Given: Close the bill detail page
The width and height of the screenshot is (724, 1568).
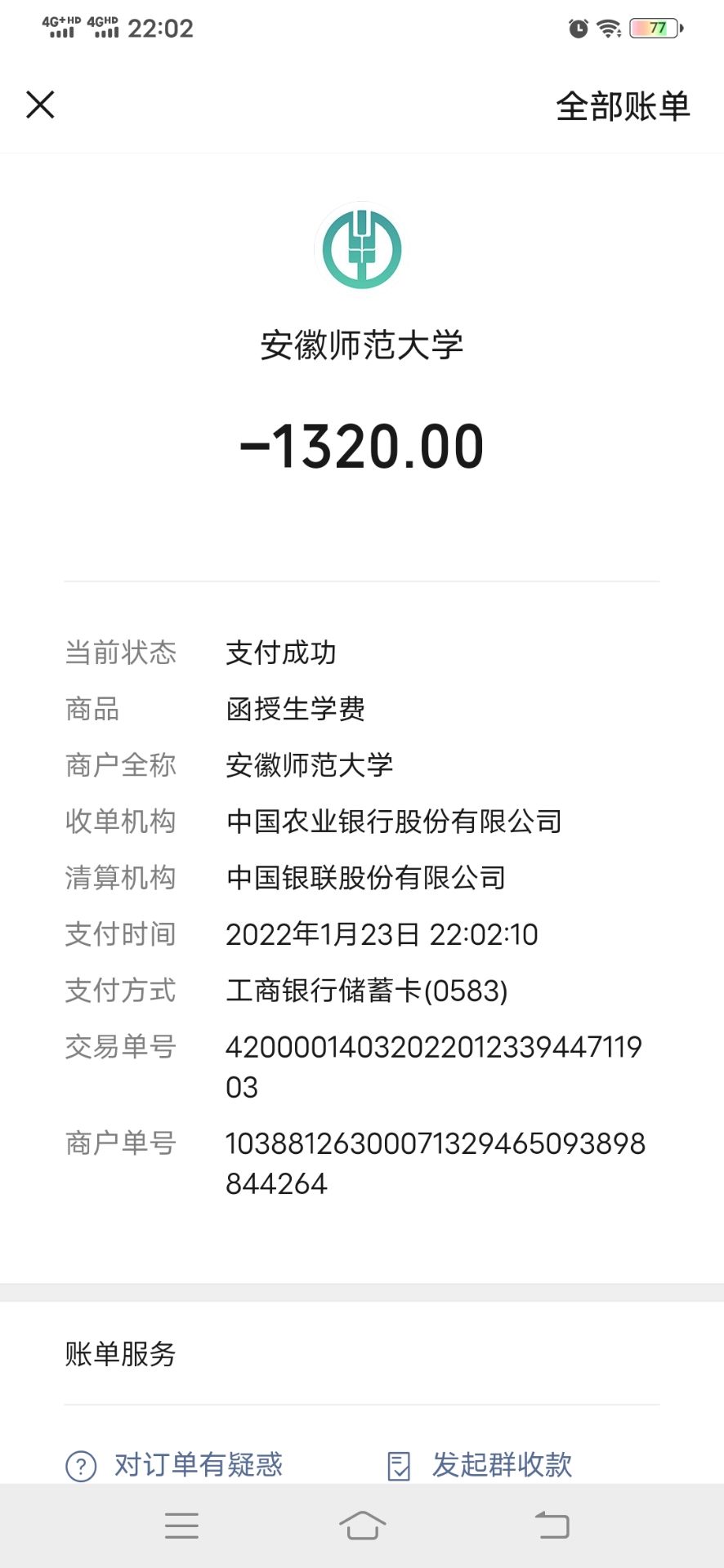Looking at the screenshot, I should [40, 105].
